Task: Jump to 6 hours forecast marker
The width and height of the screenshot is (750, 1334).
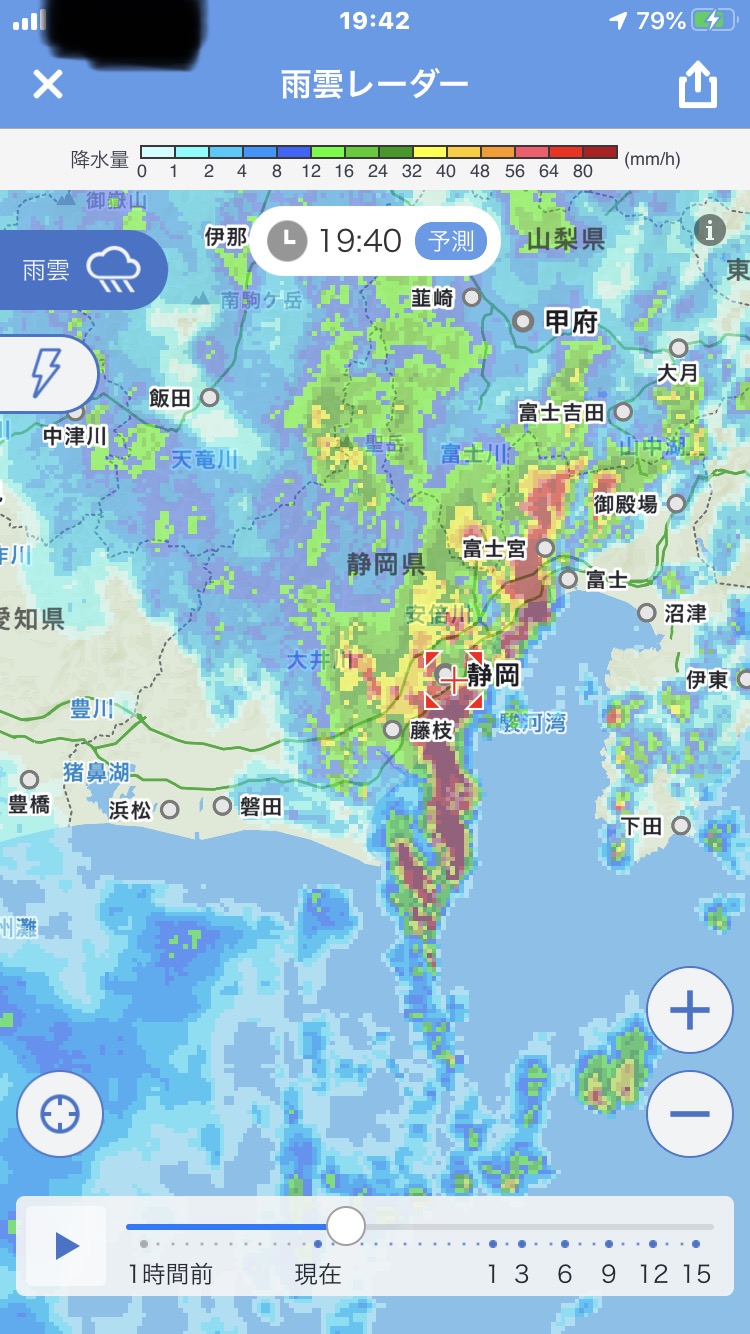Action: click(565, 1245)
